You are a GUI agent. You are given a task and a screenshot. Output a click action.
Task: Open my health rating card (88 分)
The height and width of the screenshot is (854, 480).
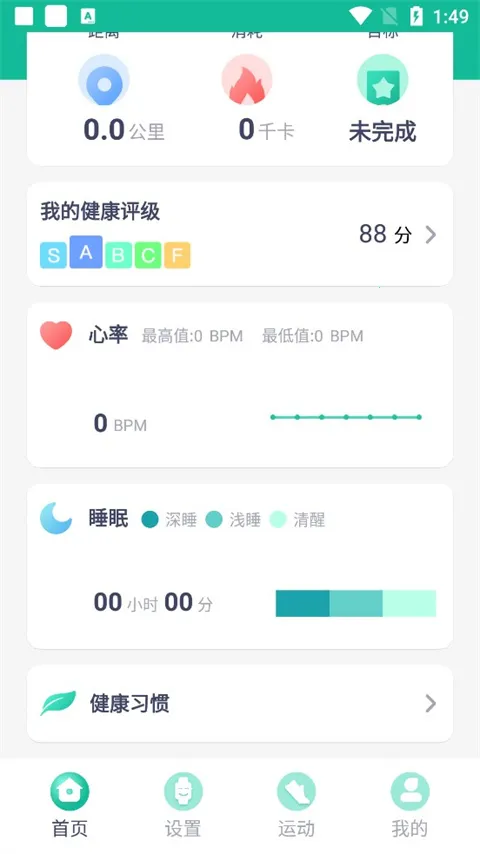tap(240, 234)
